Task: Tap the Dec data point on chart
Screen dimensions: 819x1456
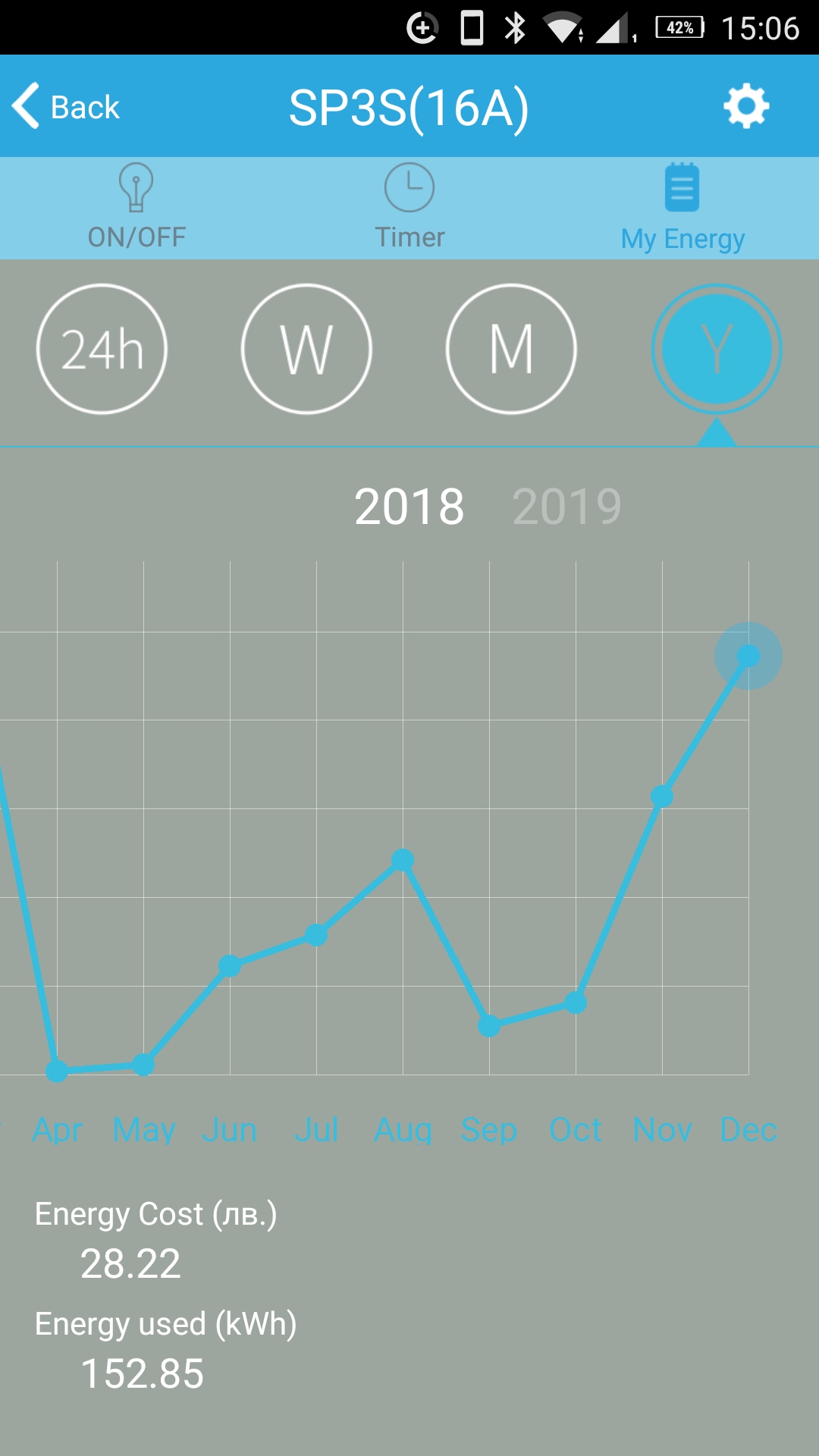Action: [748, 656]
